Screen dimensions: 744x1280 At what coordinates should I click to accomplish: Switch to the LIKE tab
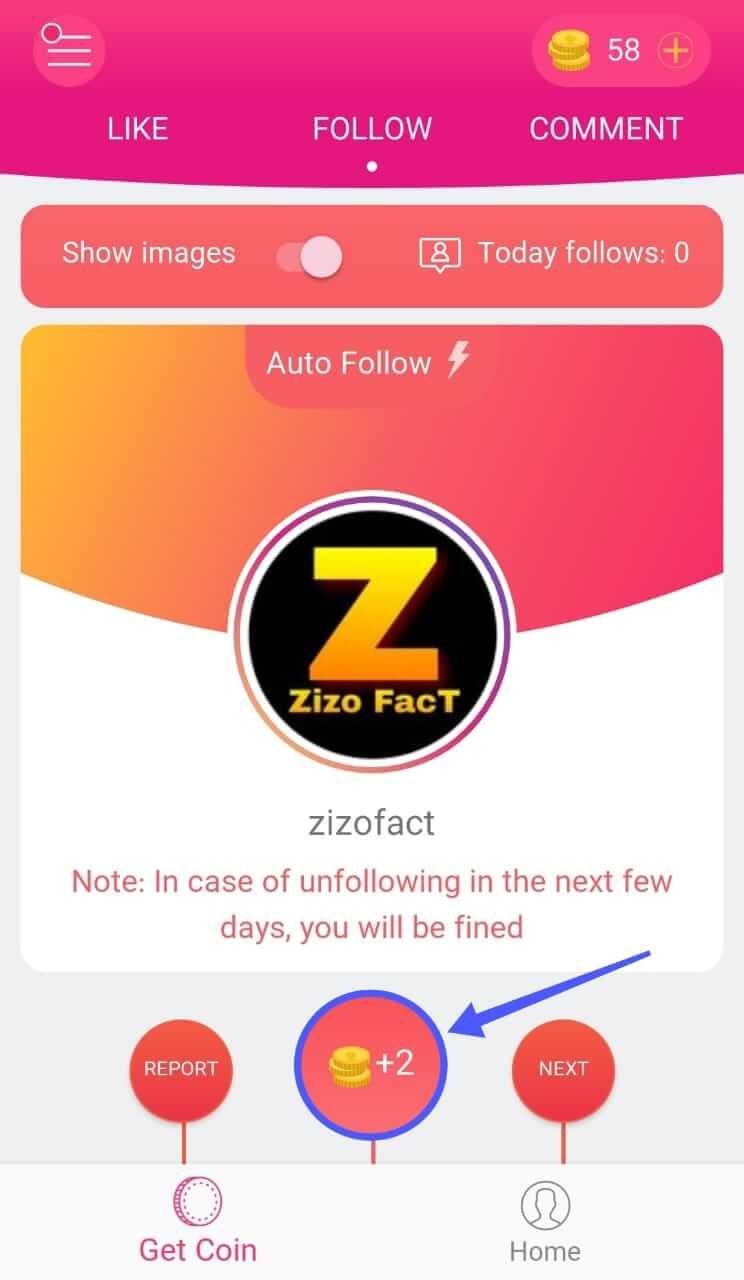pyautogui.click(x=138, y=129)
